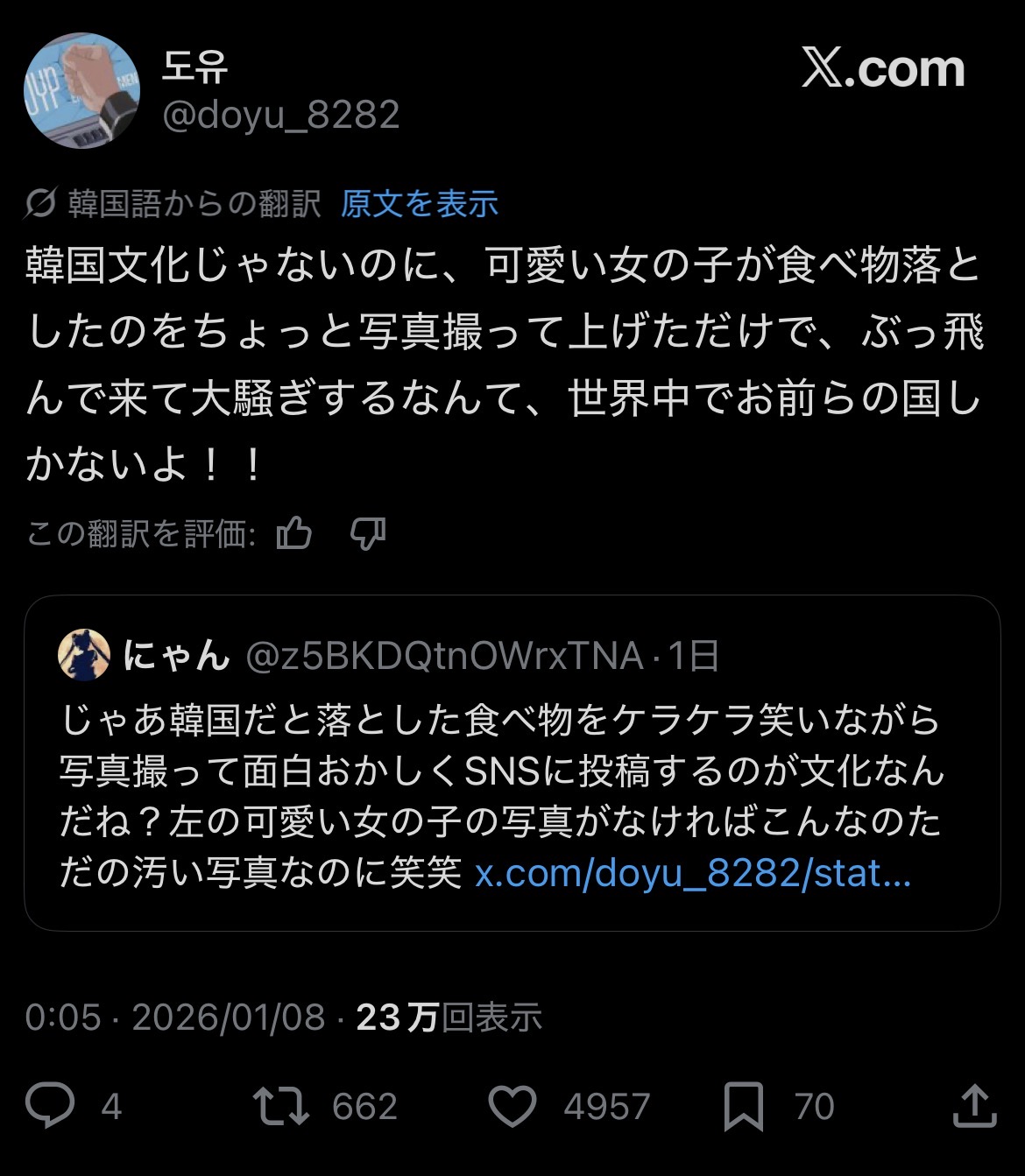The image size is (1025, 1176).
Task: Open the @doyu_8282 profile from the username
Action: pyautogui.click(x=281, y=115)
